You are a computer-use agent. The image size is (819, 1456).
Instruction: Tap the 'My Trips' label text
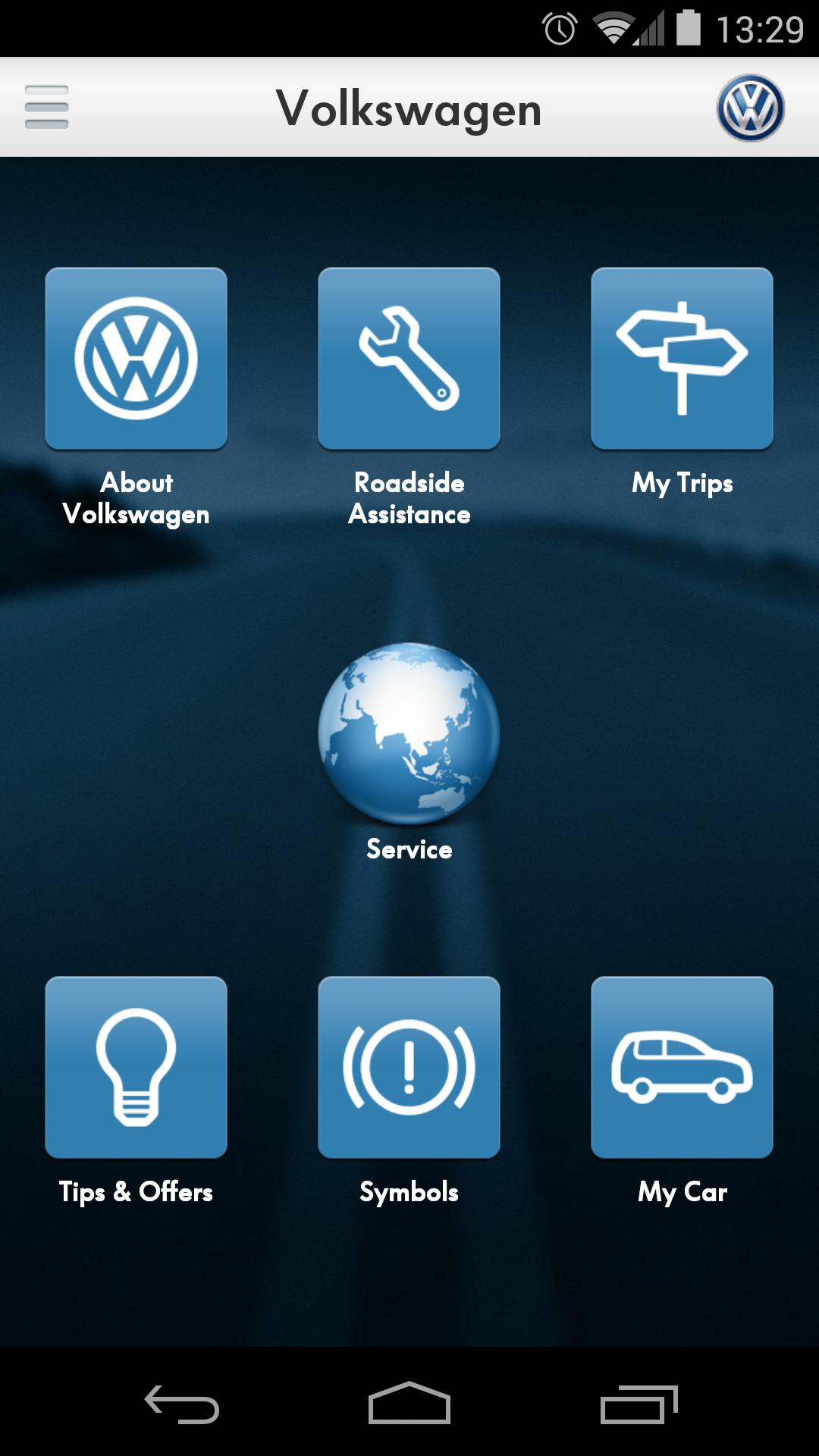click(682, 483)
